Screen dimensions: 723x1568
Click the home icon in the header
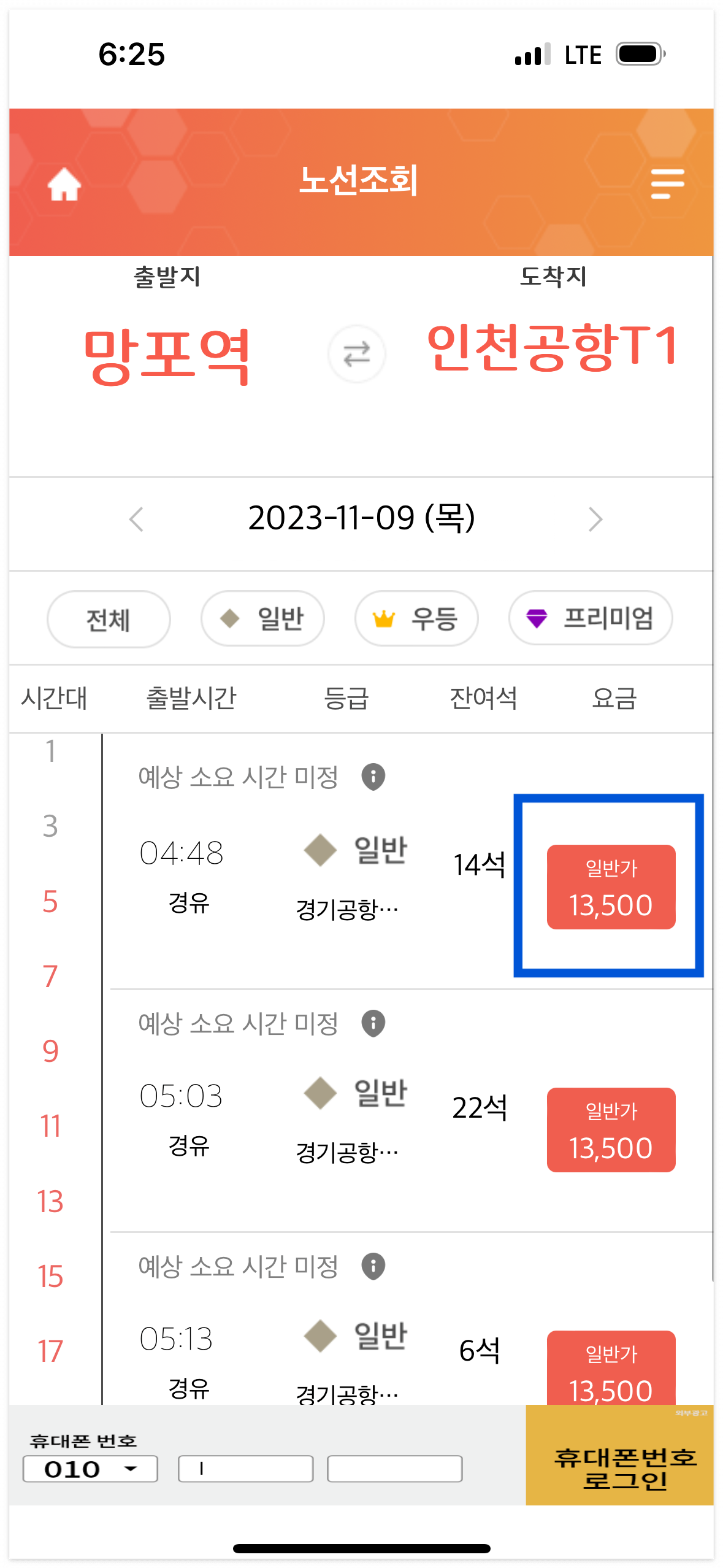pos(64,183)
